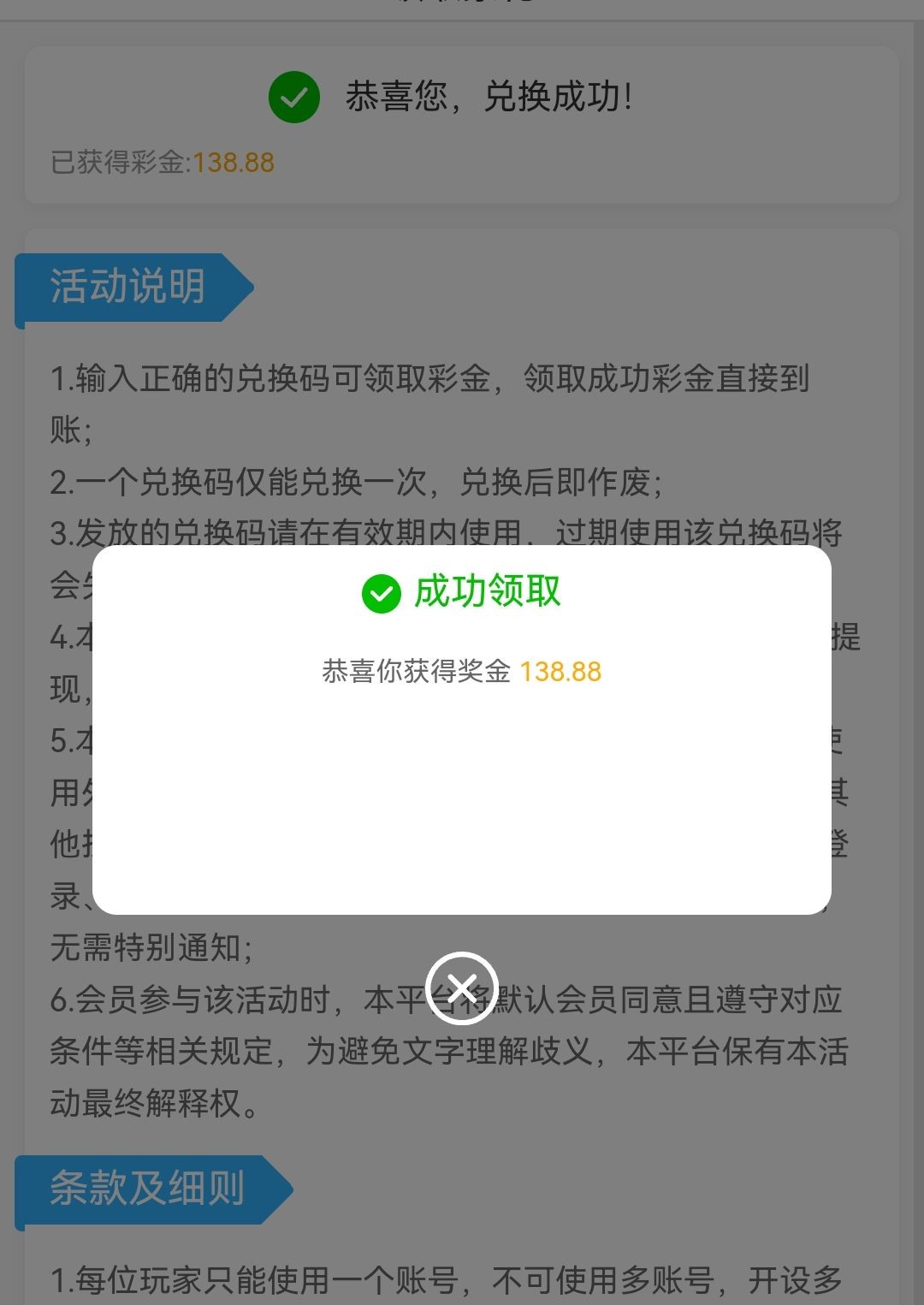Tap the success checkmark inside the popup dialog
The width and height of the screenshot is (924, 1305).
(x=382, y=592)
